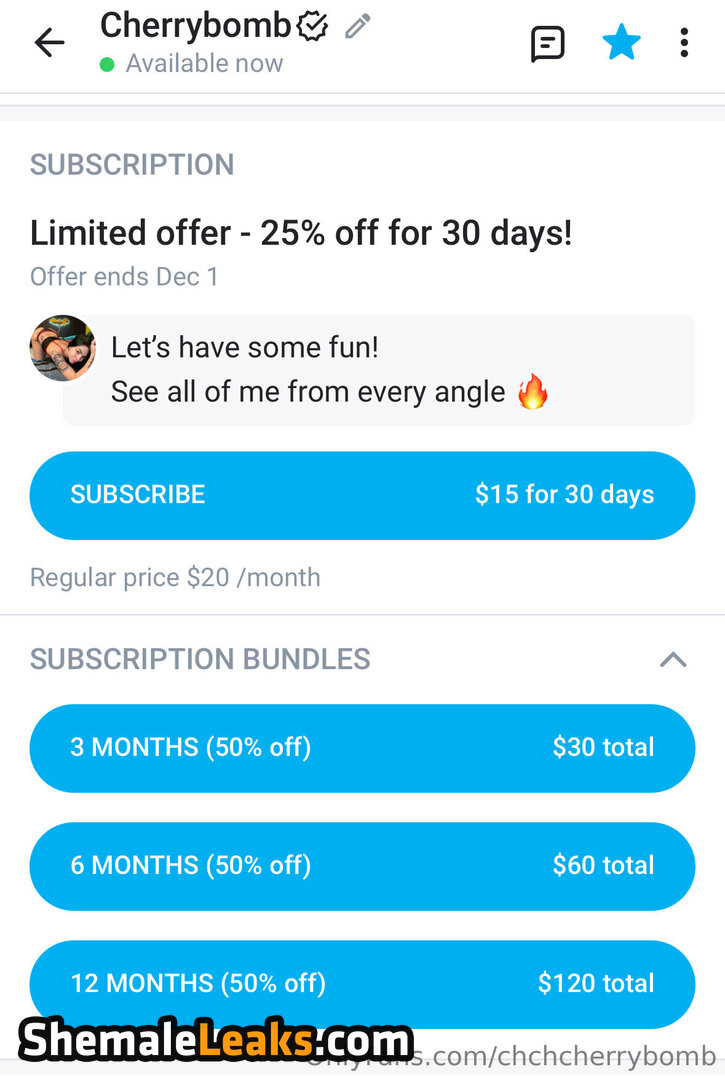
Task: Open the message icon in header
Action: pos(547,43)
